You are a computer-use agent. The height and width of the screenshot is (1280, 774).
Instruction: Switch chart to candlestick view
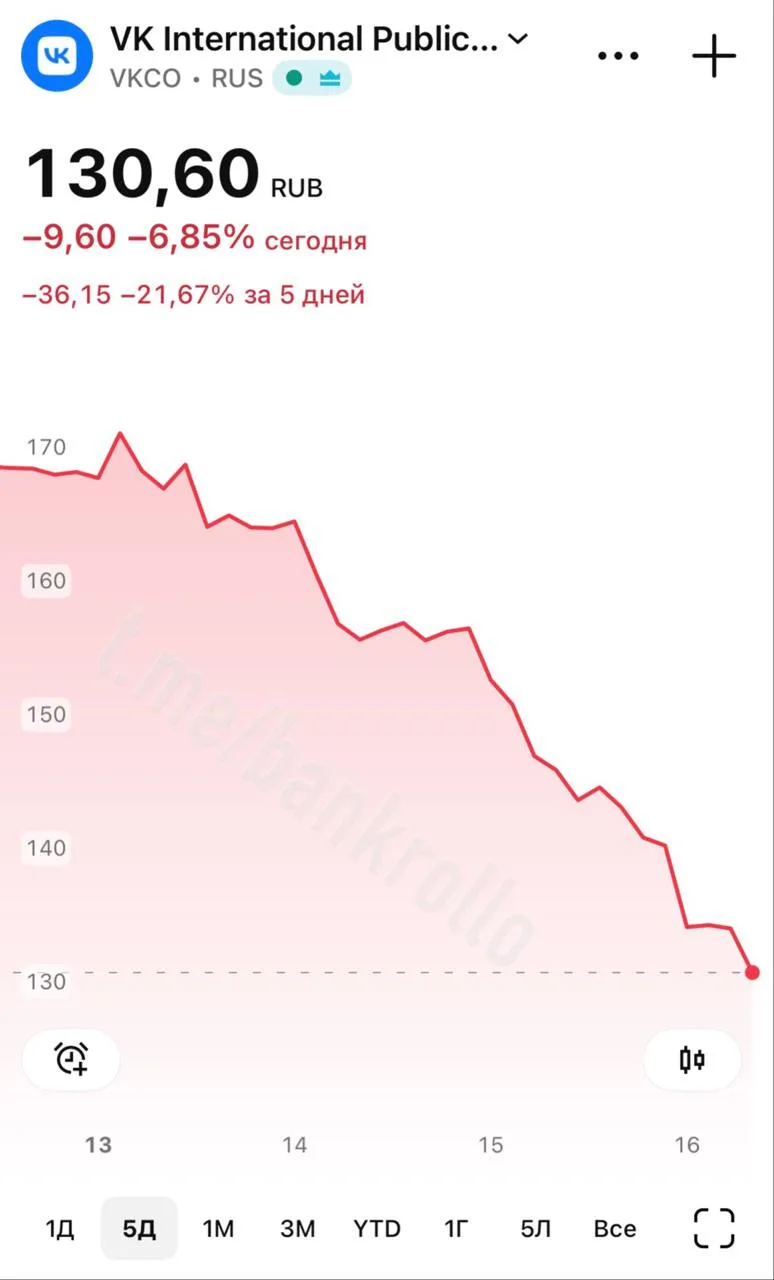pos(692,1059)
